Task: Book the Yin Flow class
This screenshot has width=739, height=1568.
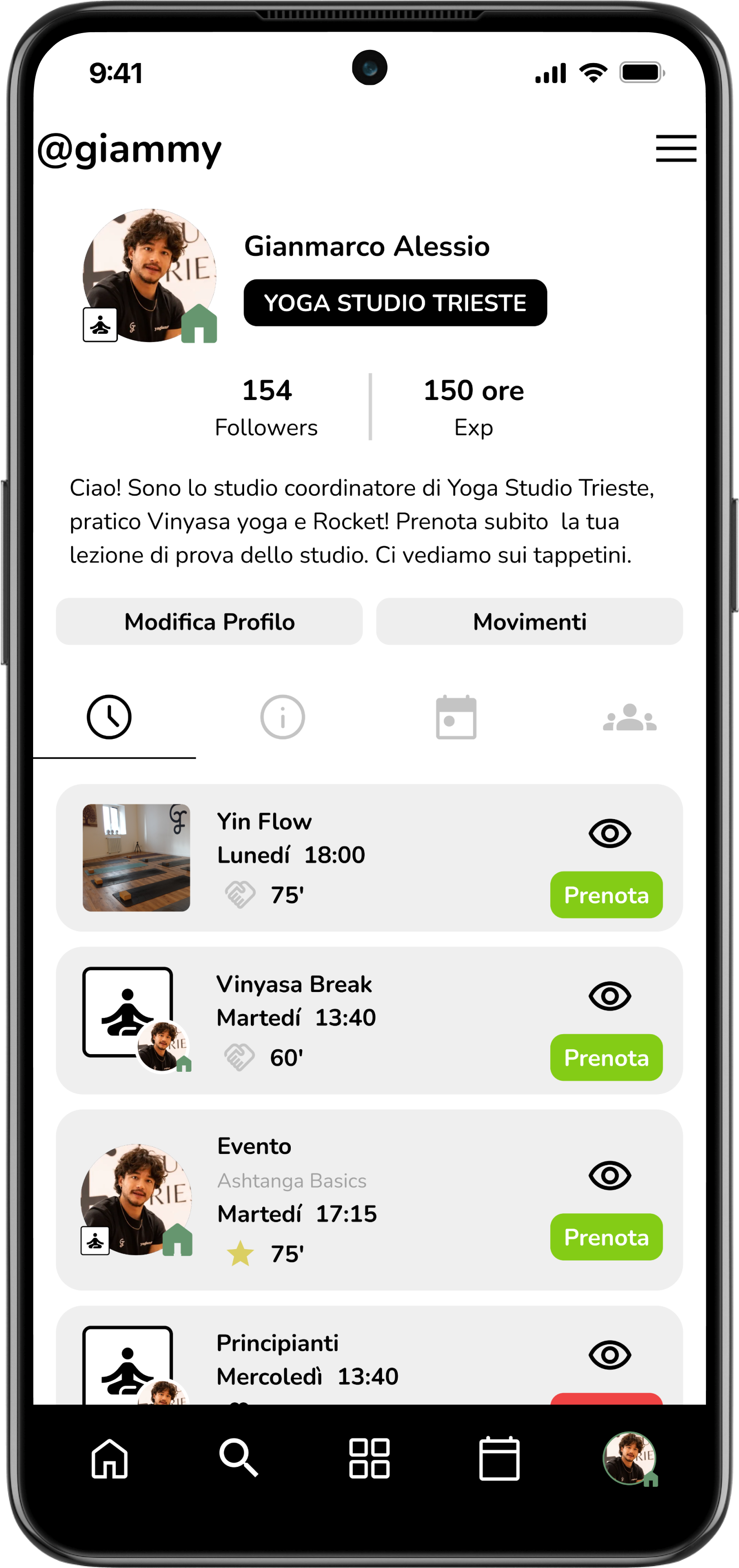Action: 606,895
